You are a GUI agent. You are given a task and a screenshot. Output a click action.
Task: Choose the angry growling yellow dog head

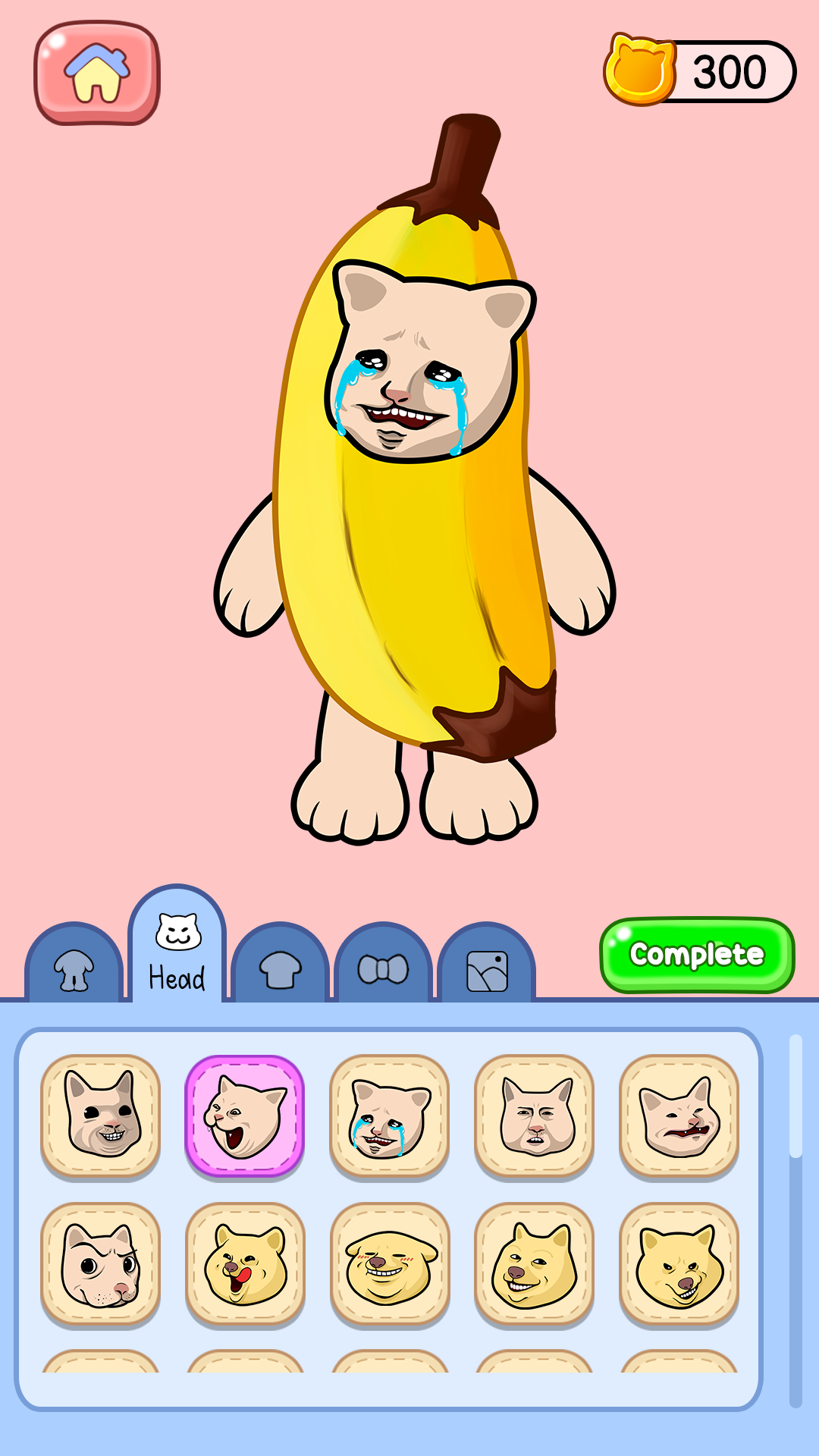(679, 1263)
